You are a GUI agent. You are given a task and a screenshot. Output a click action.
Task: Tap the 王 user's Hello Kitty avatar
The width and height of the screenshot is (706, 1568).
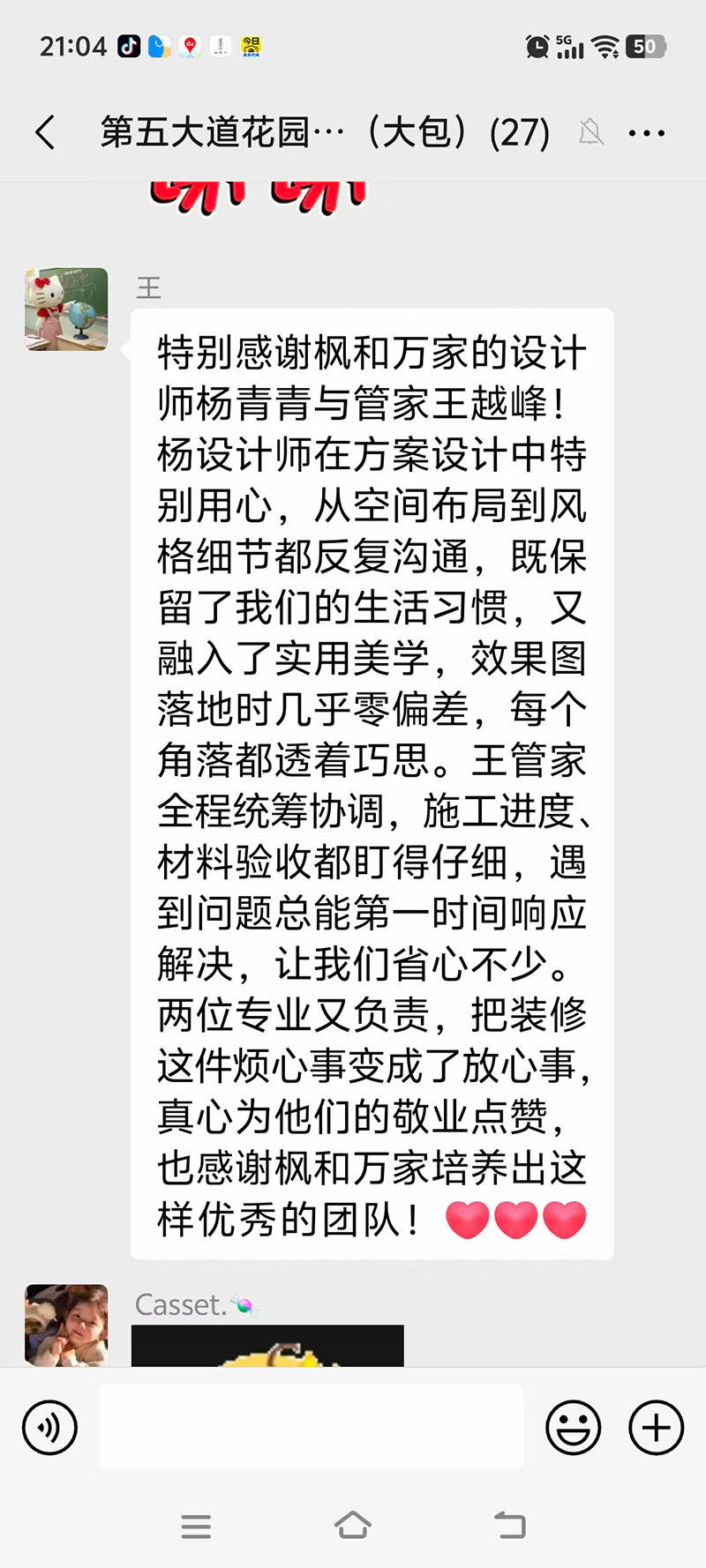coord(66,310)
